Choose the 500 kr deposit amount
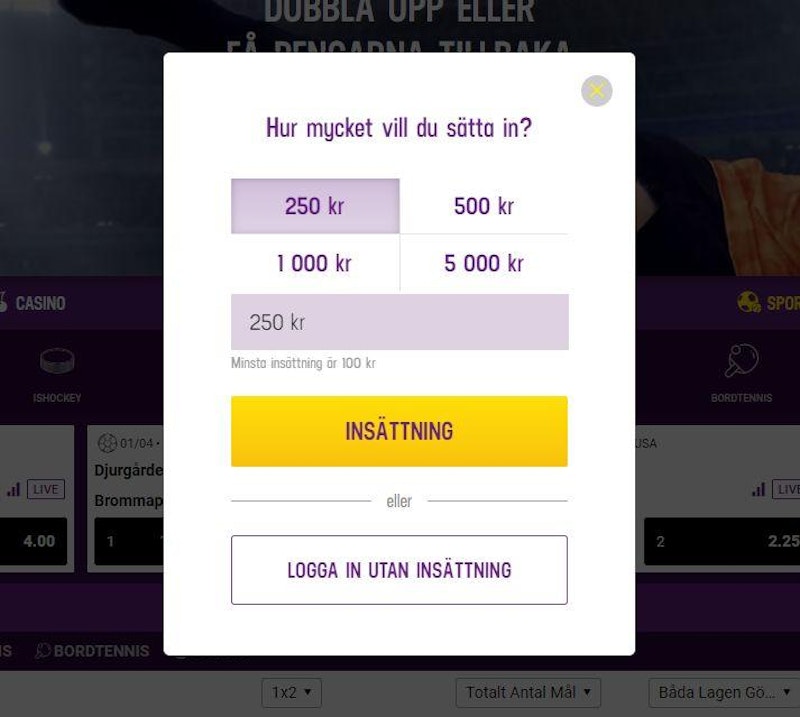The height and width of the screenshot is (717, 800). [x=484, y=206]
